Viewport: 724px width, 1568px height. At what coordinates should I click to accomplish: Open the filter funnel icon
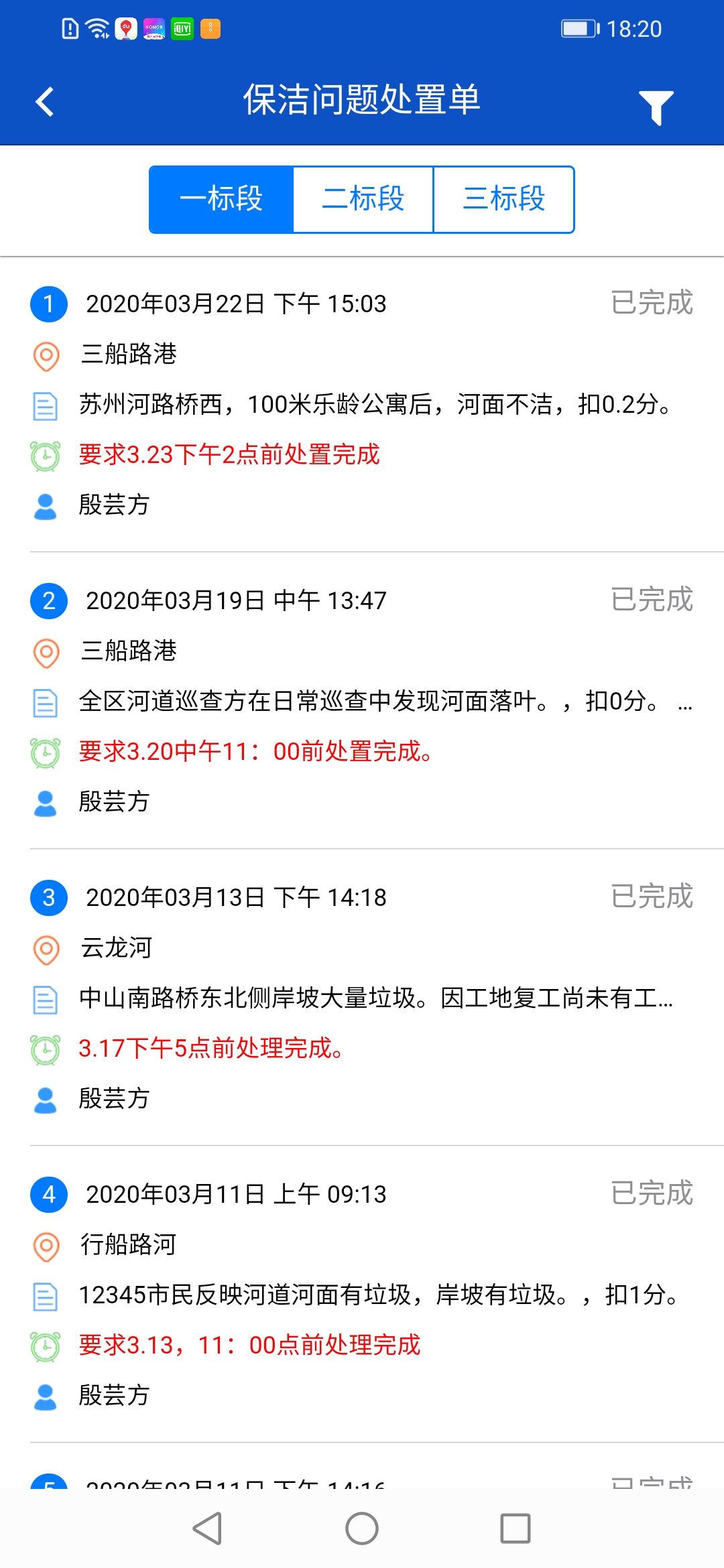pos(656,107)
